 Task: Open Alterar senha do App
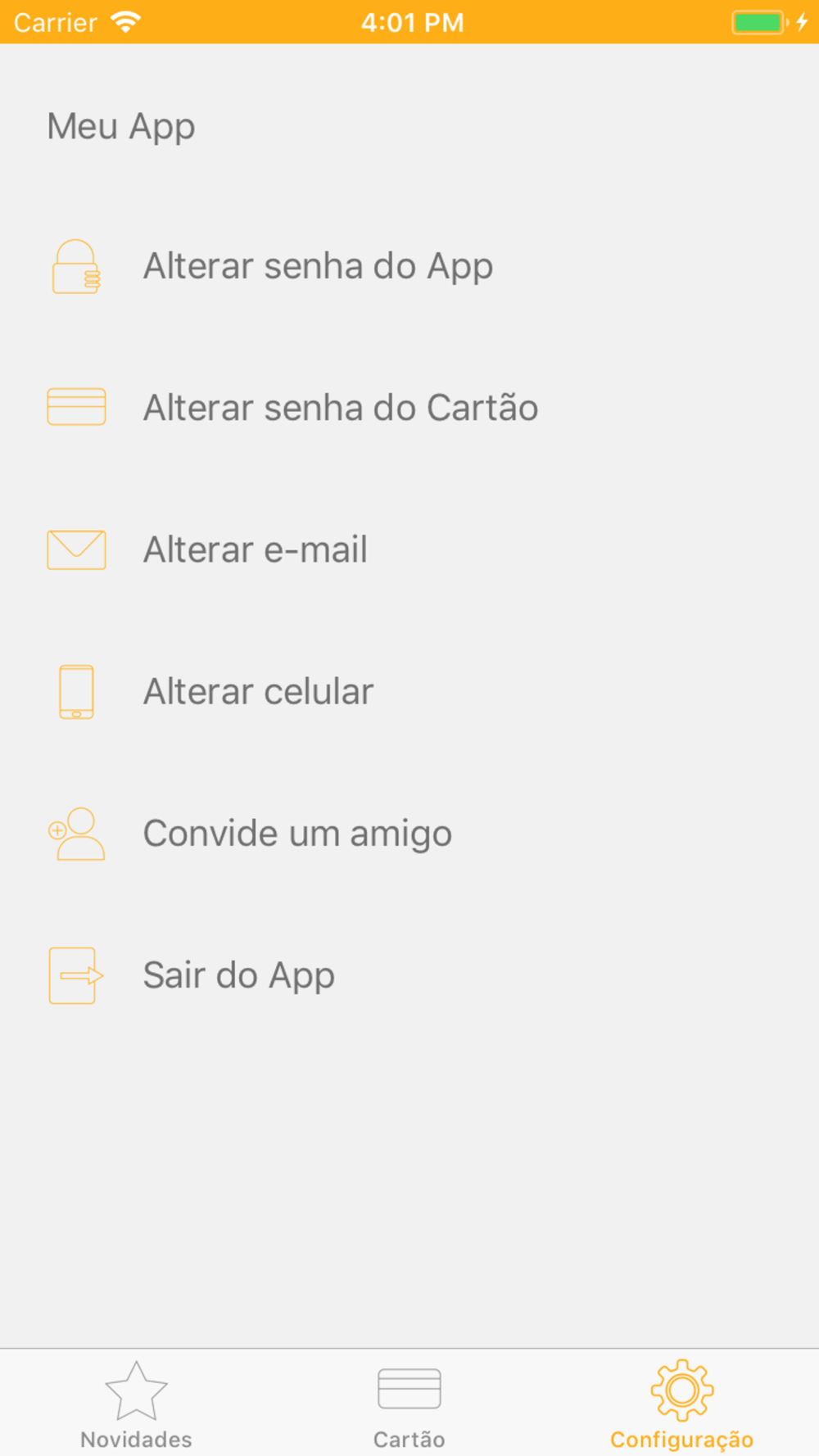(x=409, y=266)
